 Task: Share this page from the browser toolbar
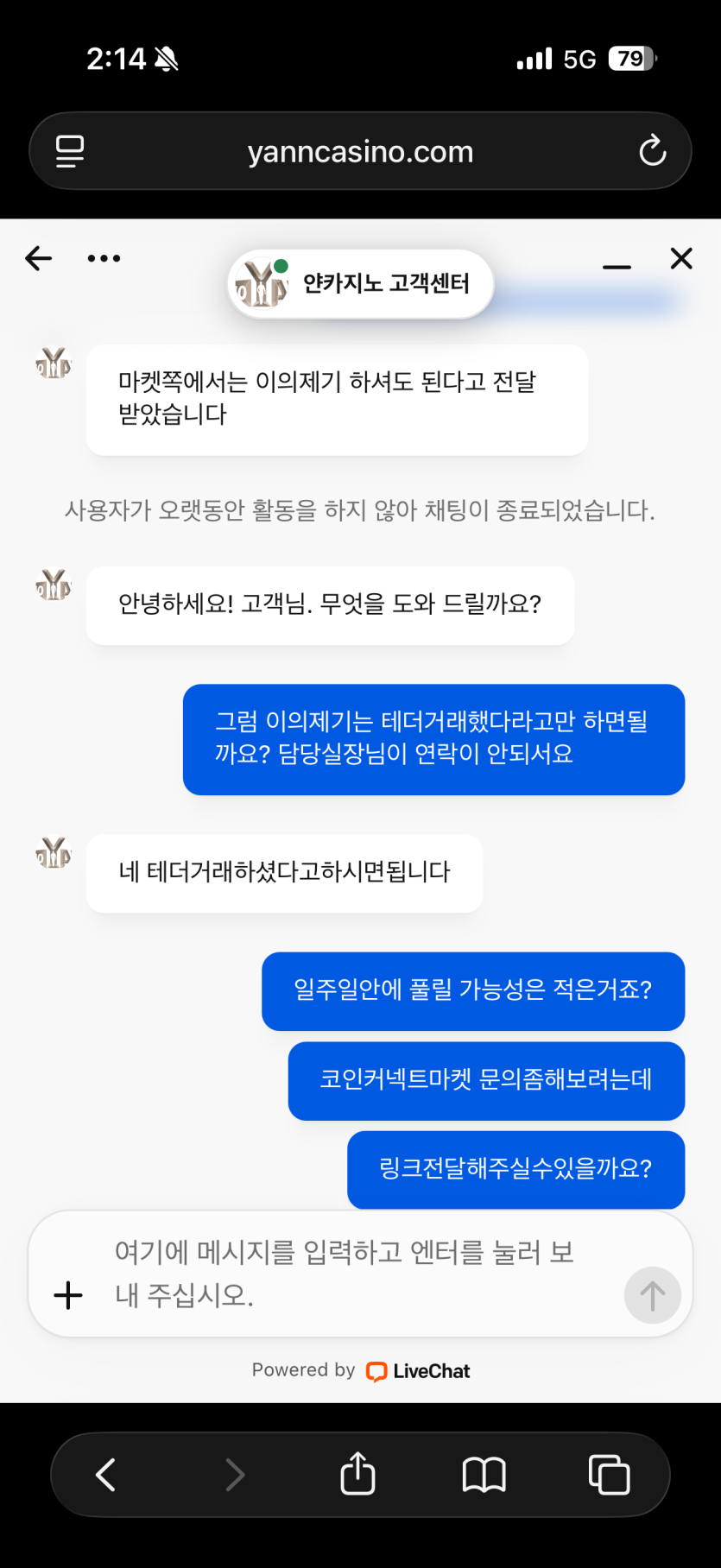point(357,1474)
